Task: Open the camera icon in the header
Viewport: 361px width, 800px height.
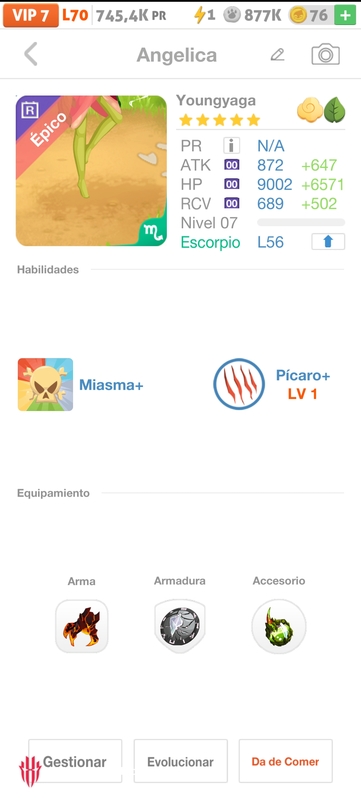Action: [x=325, y=54]
